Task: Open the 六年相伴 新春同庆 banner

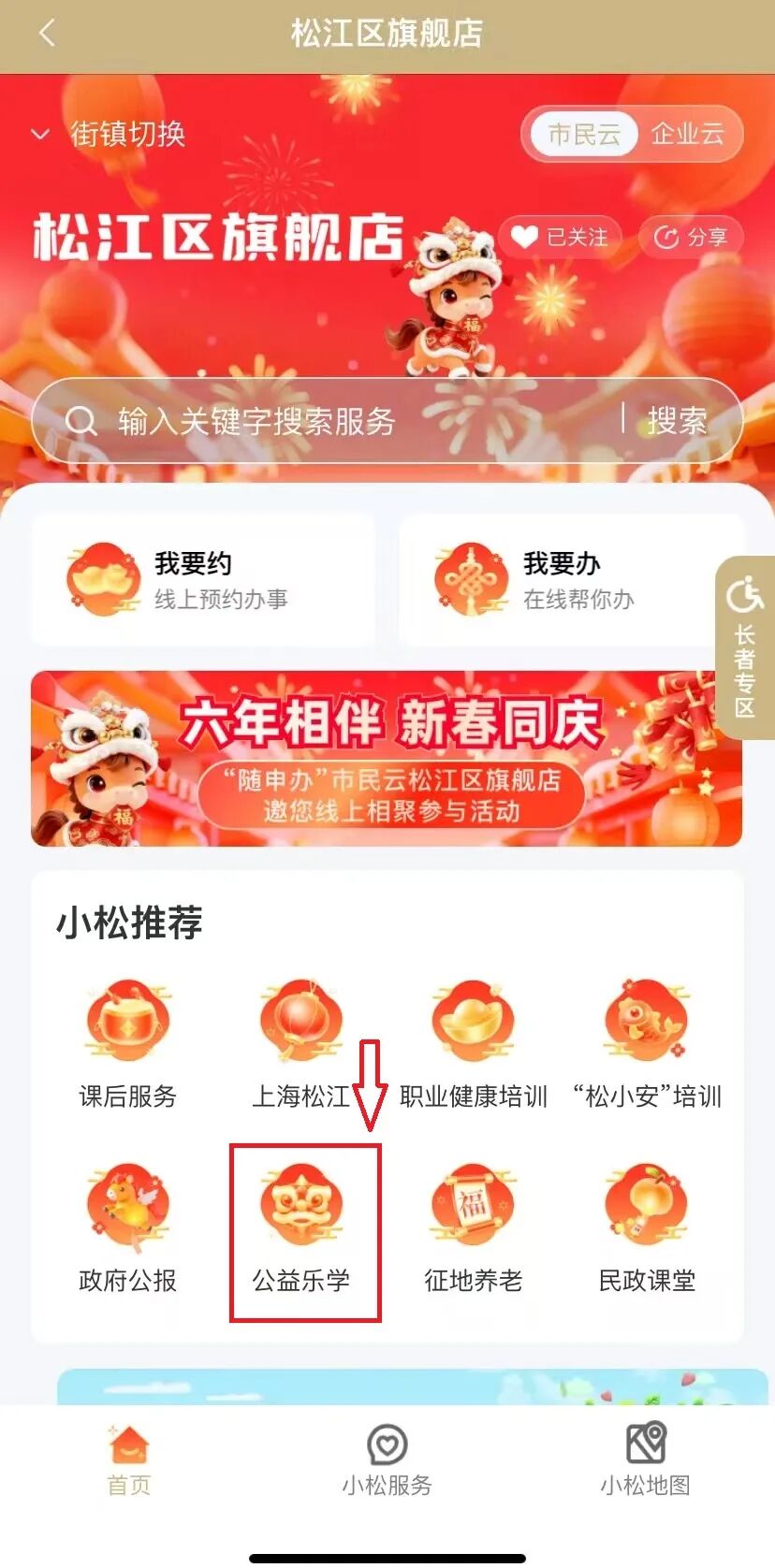Action: pyautogui.click(x=386, y=759)
